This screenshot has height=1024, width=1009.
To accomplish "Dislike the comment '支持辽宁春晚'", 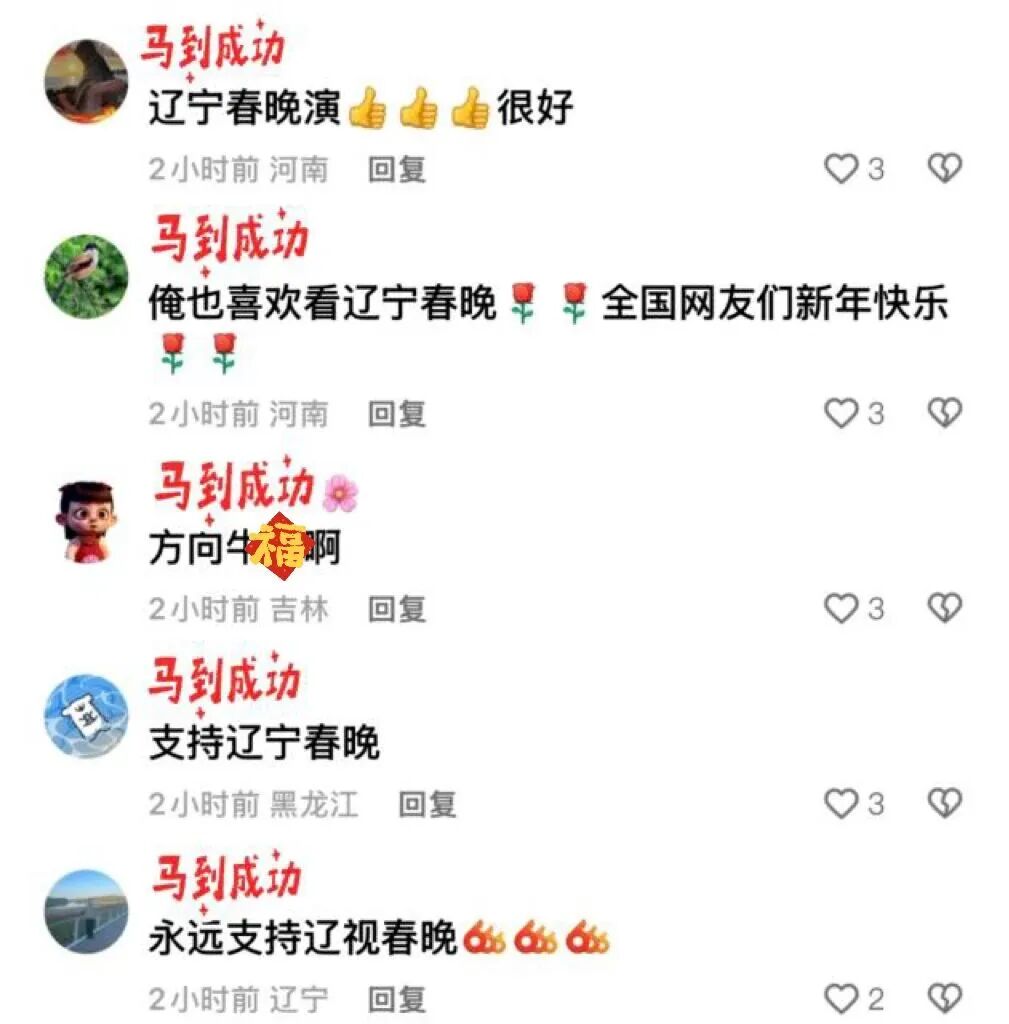I will pos(944,803).
